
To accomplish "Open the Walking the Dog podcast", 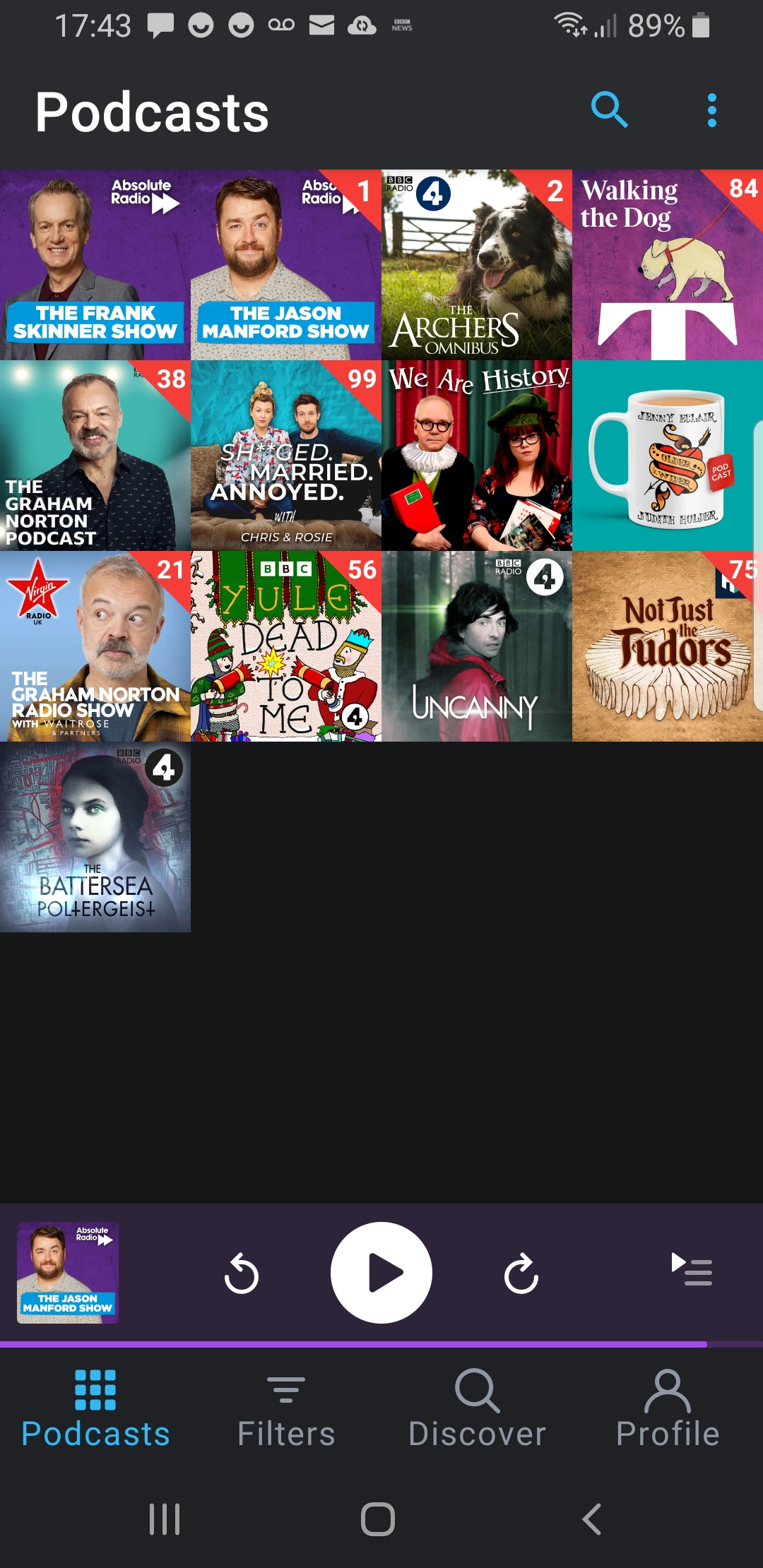I will click(668, 265).
